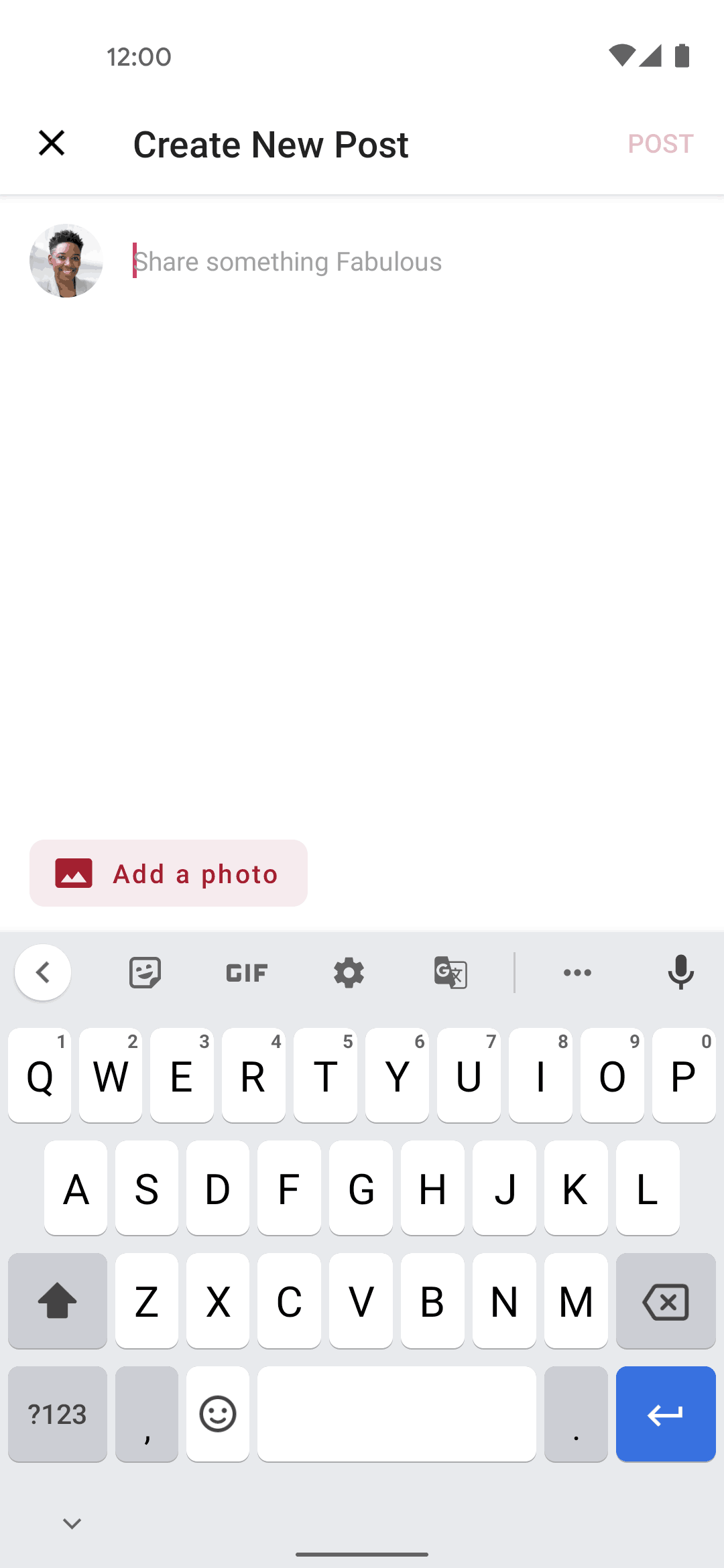Viewport: 724px width, 1568px height.
Task: Open the emoji keyboard
Action: pos(218,1414)
